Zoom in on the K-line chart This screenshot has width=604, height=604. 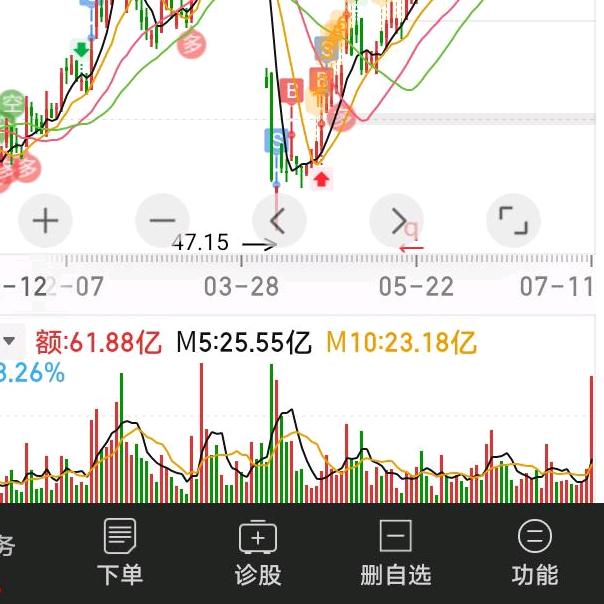click(x=46, y=221)
